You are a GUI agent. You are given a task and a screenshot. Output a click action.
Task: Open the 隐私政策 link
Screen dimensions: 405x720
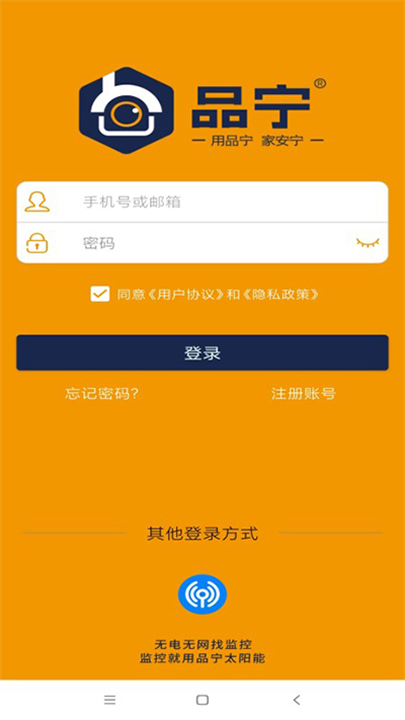point(280,294)
